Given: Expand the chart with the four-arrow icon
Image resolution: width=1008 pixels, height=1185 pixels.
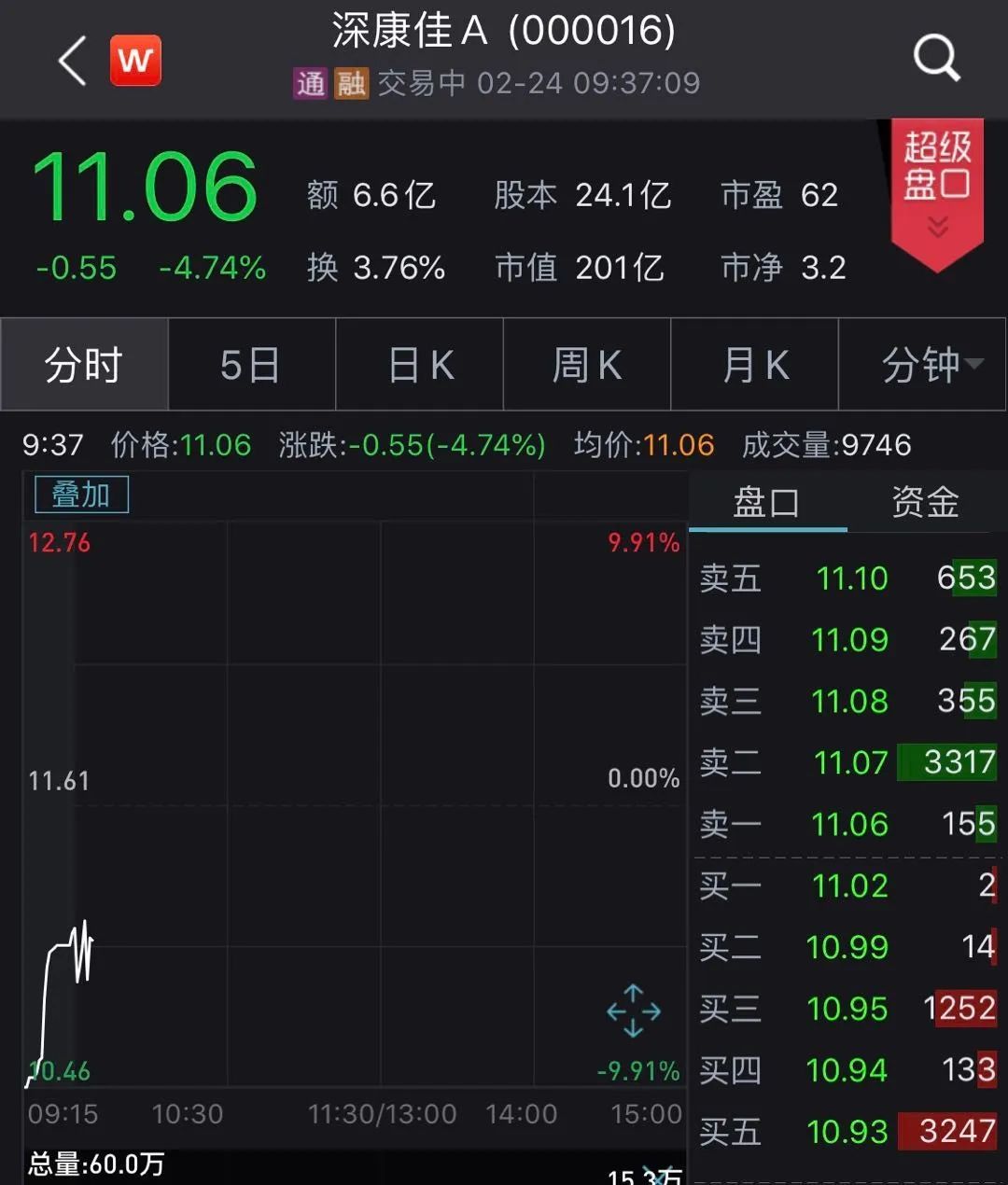Looking at the screenshot, I should coord(634,1011).
